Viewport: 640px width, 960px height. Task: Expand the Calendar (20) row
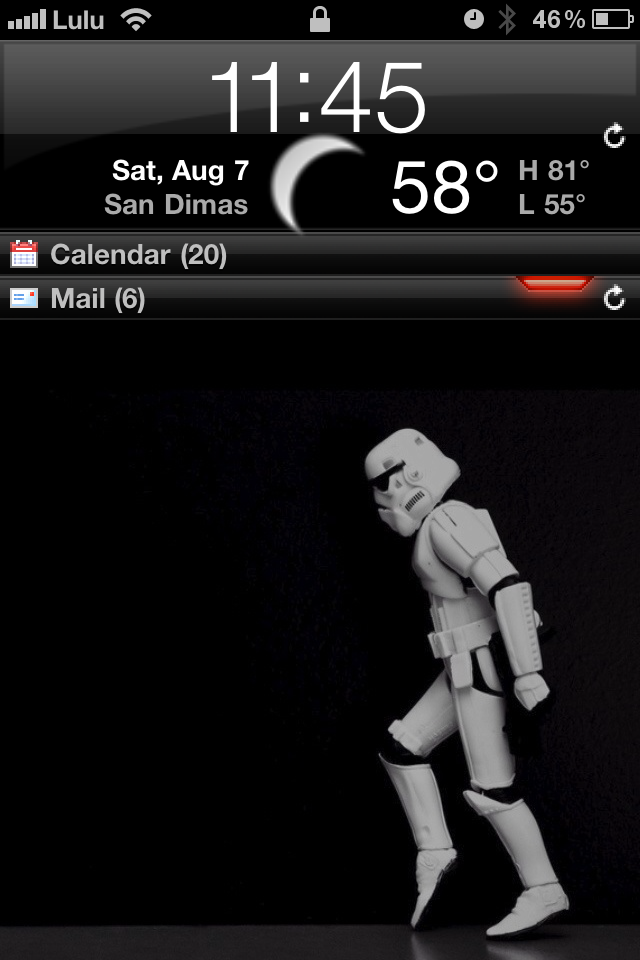point(138,255)
